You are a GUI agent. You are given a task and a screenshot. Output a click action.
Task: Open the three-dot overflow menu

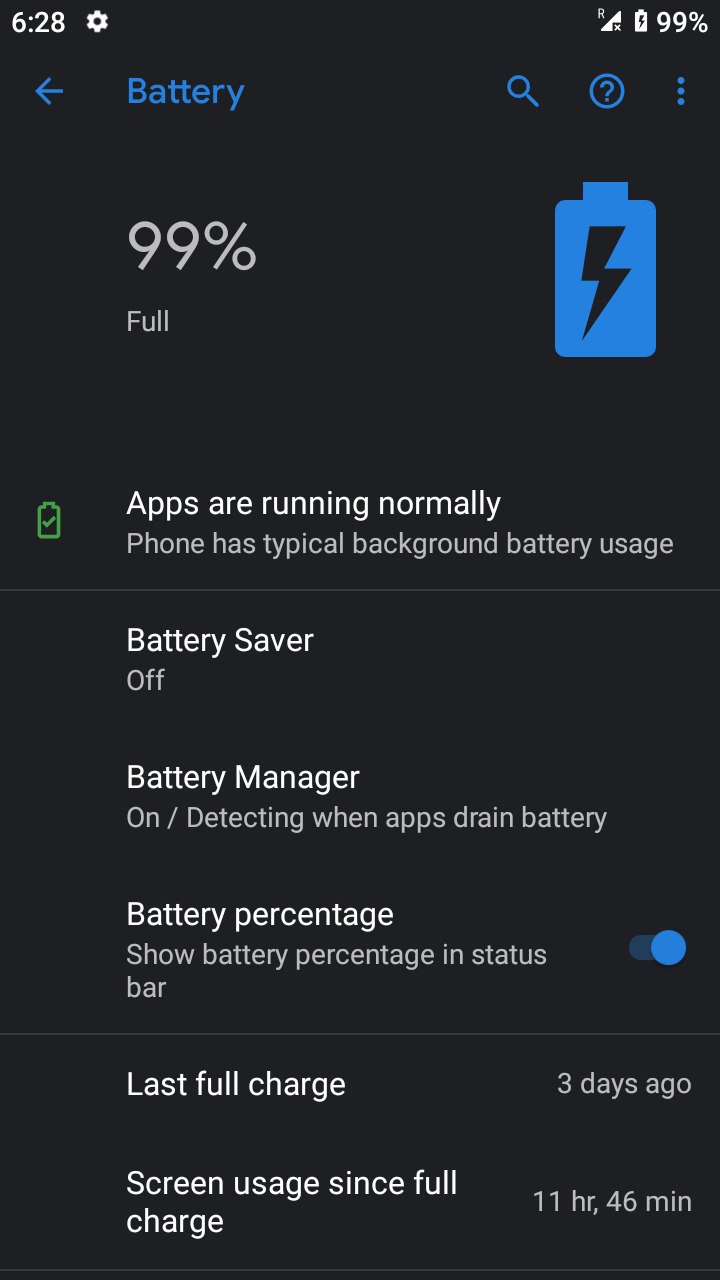681,92
